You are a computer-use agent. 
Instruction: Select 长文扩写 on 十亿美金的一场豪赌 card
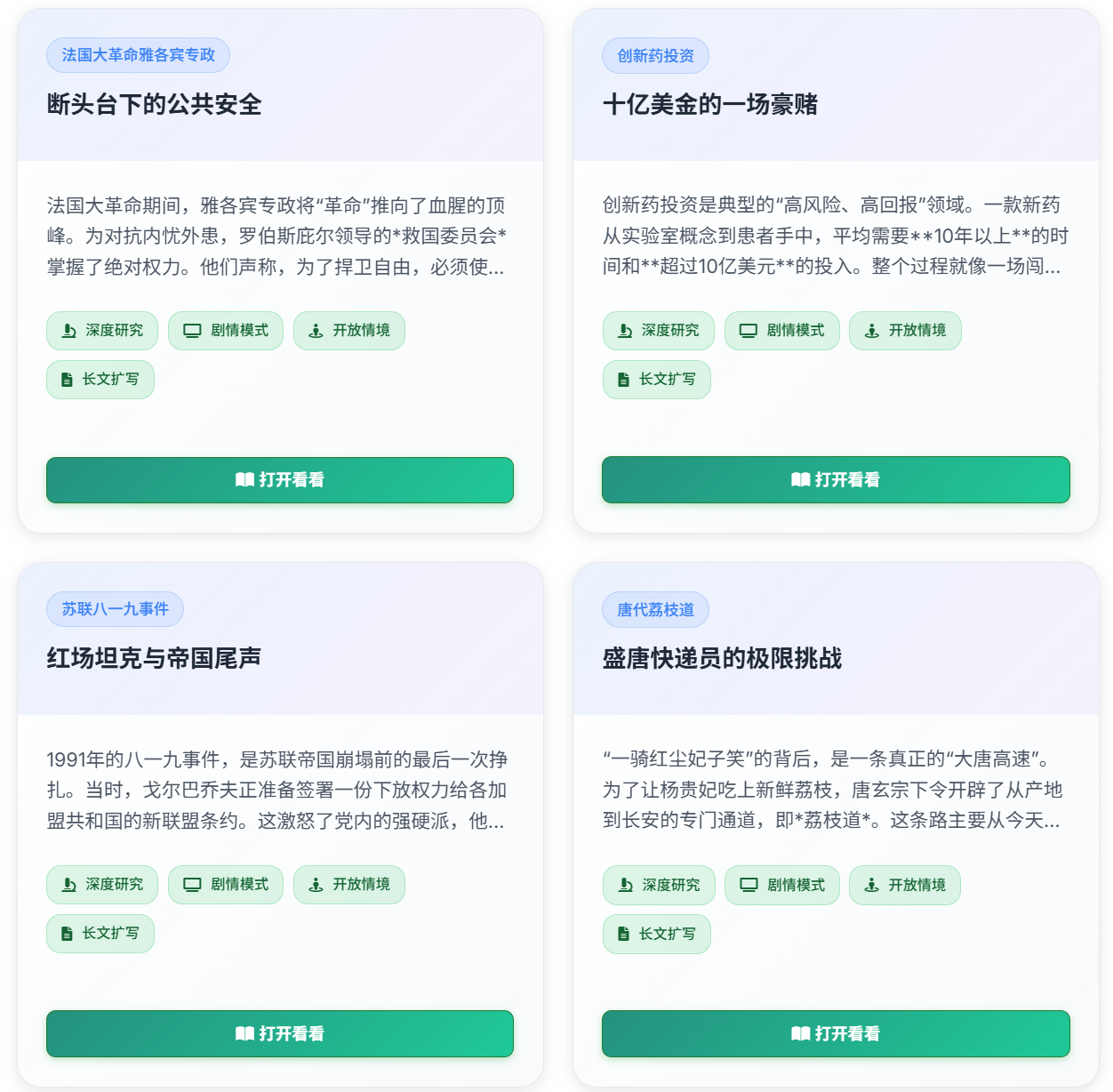pyautogui.click(x=657, y=380)
